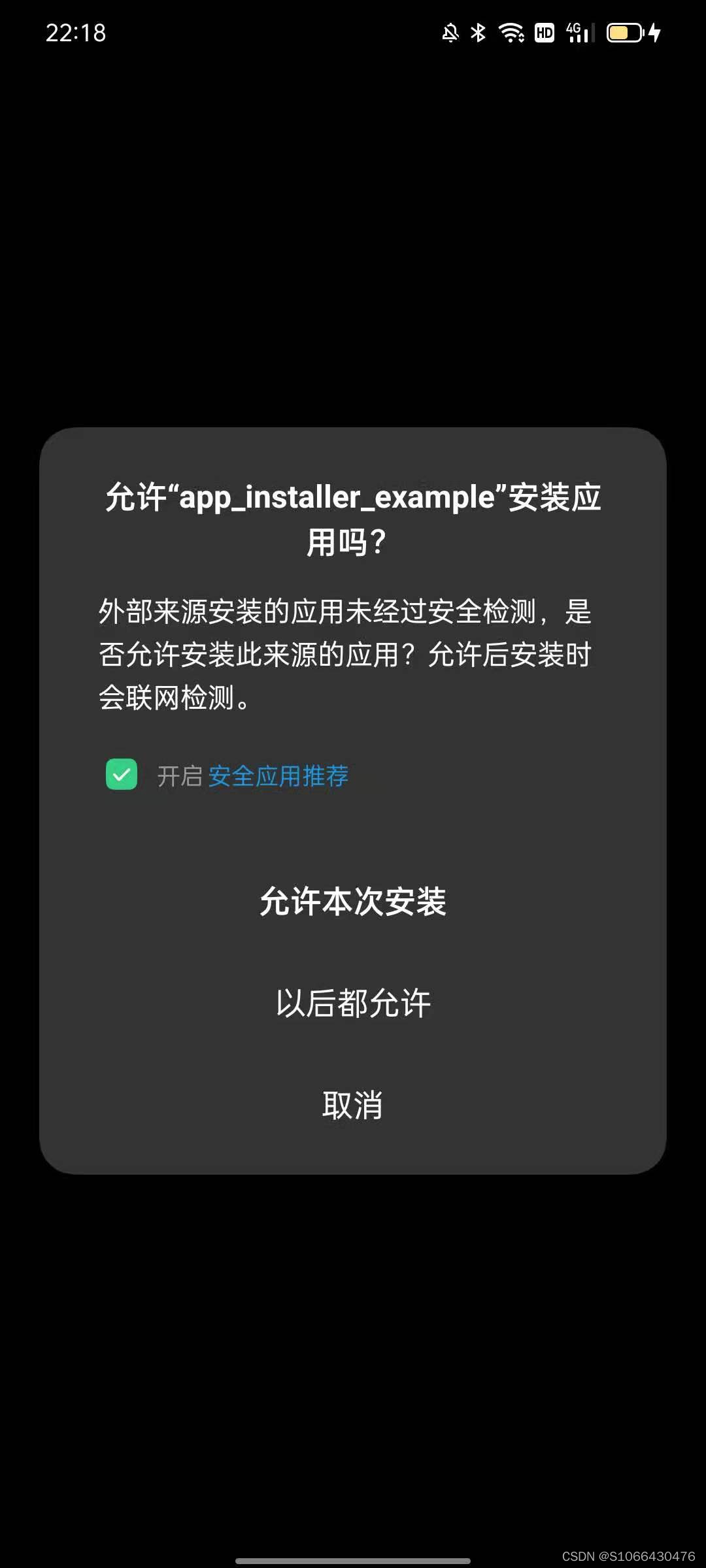This screenshot has height=1568, width=706.
Task: Tap the notification mute bell icon
Action: pos(450,32)
